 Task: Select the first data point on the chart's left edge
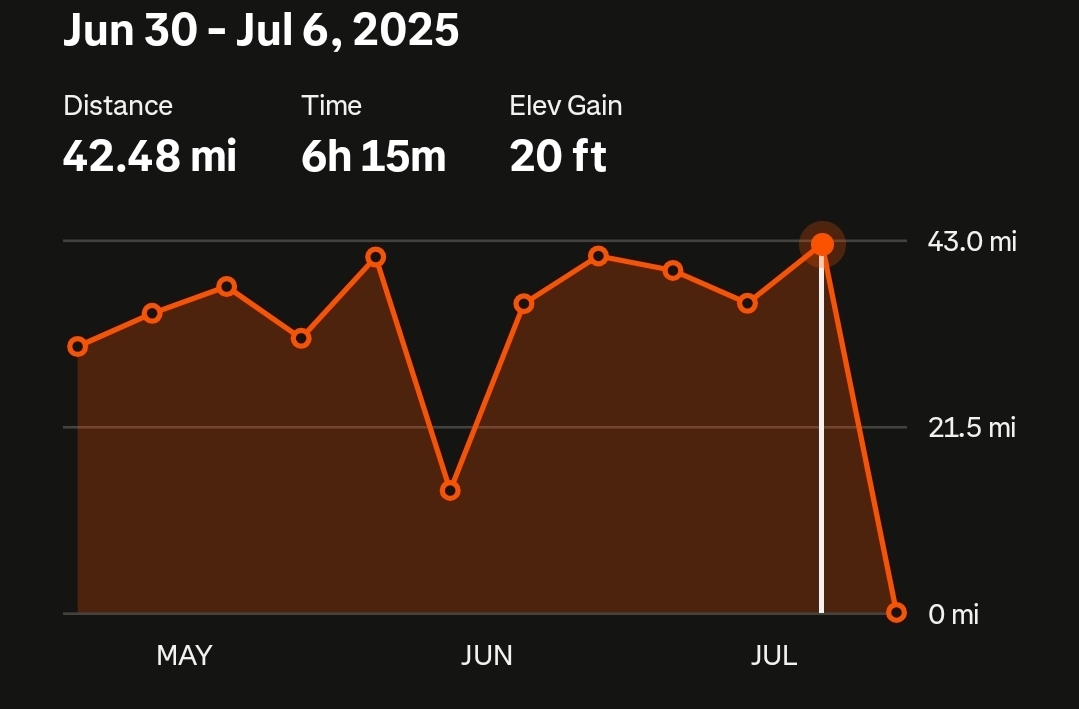[78, 346]
